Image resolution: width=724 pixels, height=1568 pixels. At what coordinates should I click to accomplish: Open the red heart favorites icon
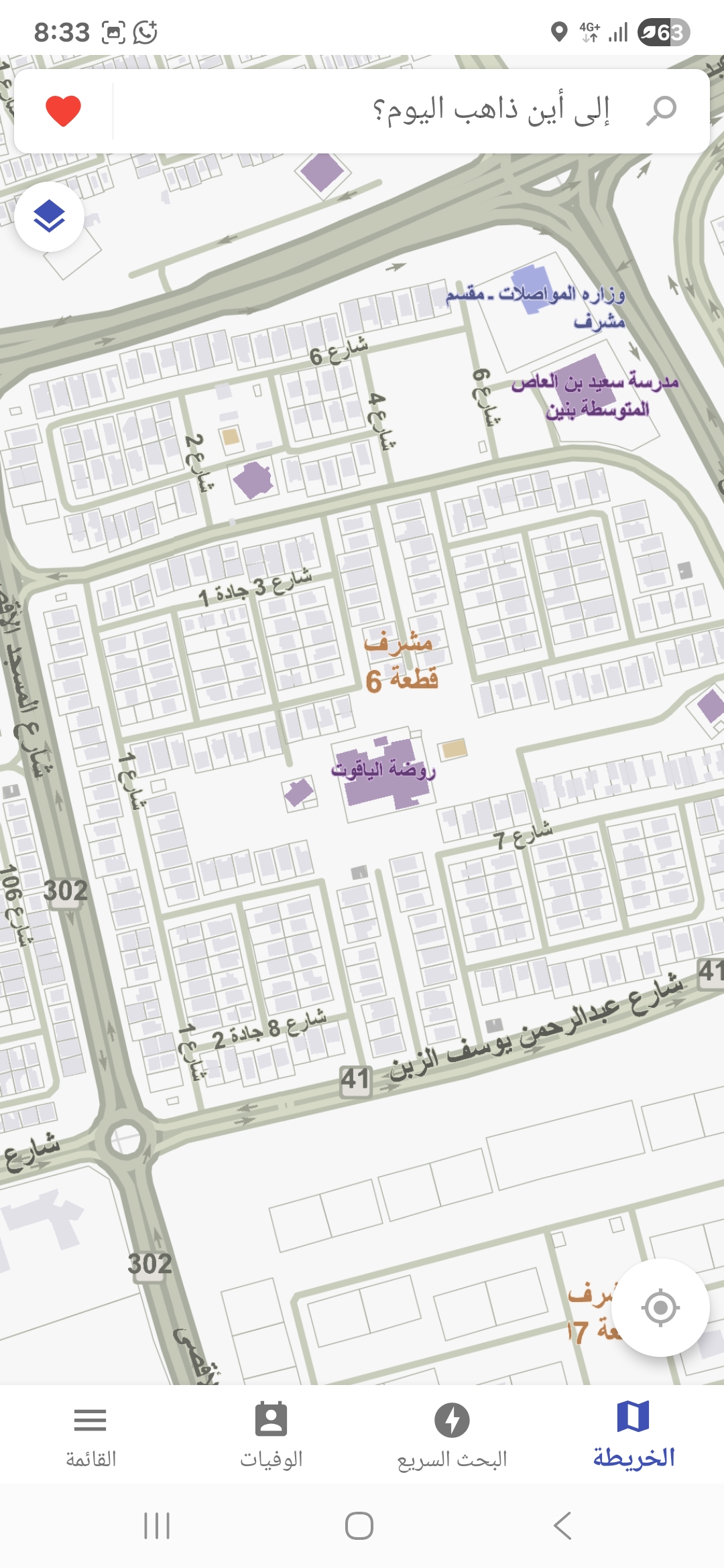63,111
